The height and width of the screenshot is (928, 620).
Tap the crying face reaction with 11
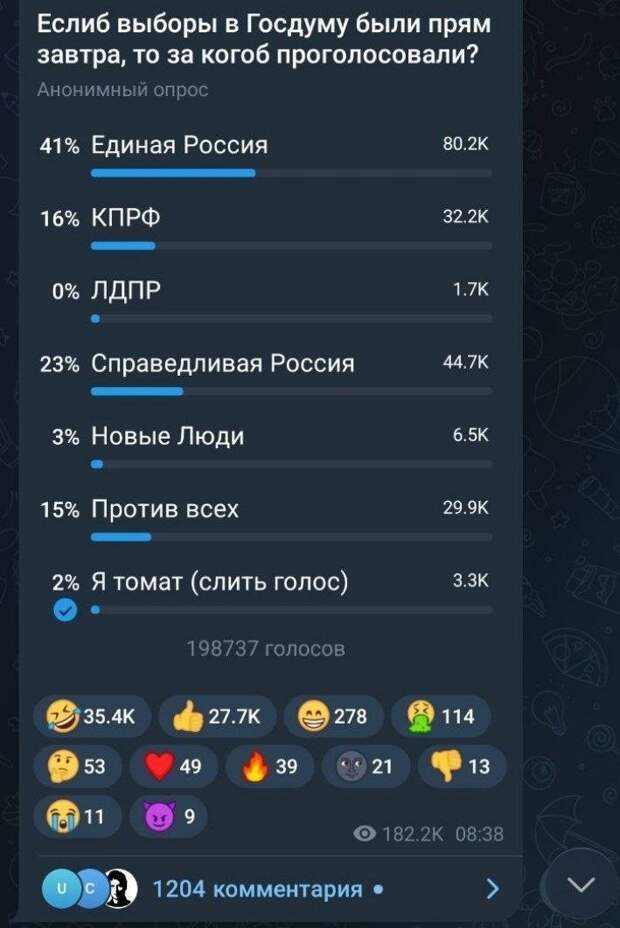click(77, 817)
